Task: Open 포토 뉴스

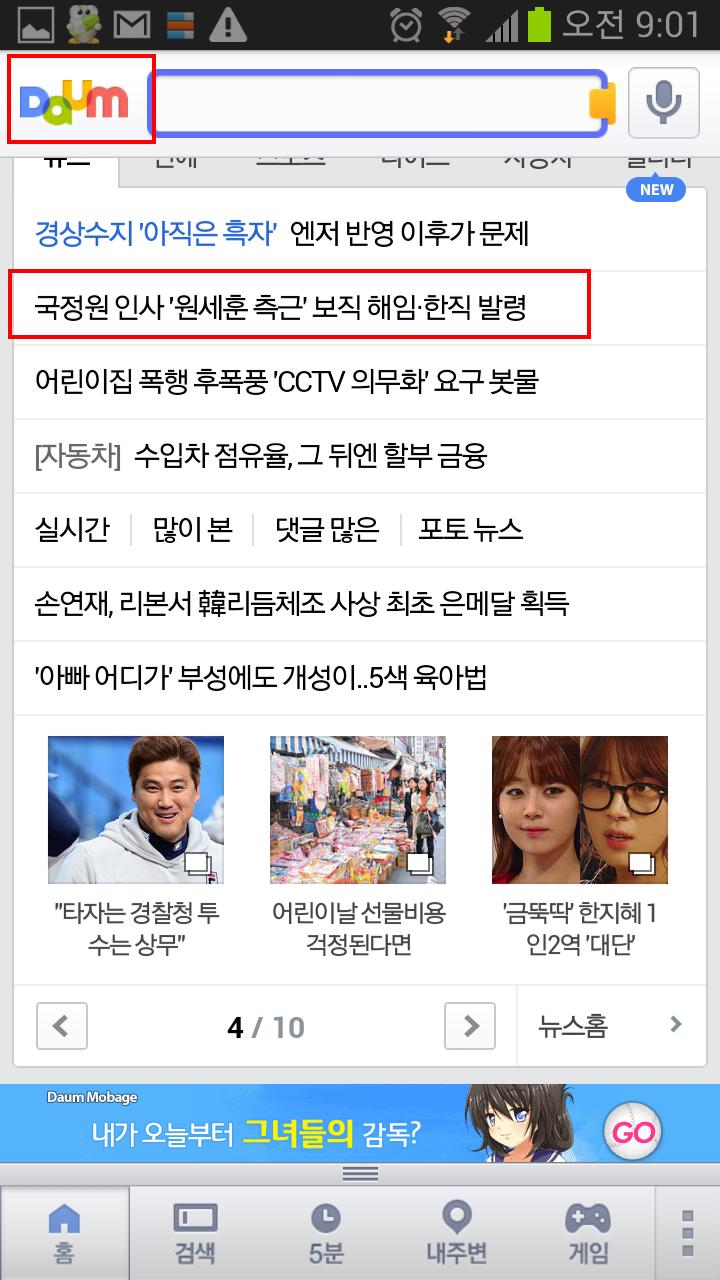Action: (x=471, y=529)
